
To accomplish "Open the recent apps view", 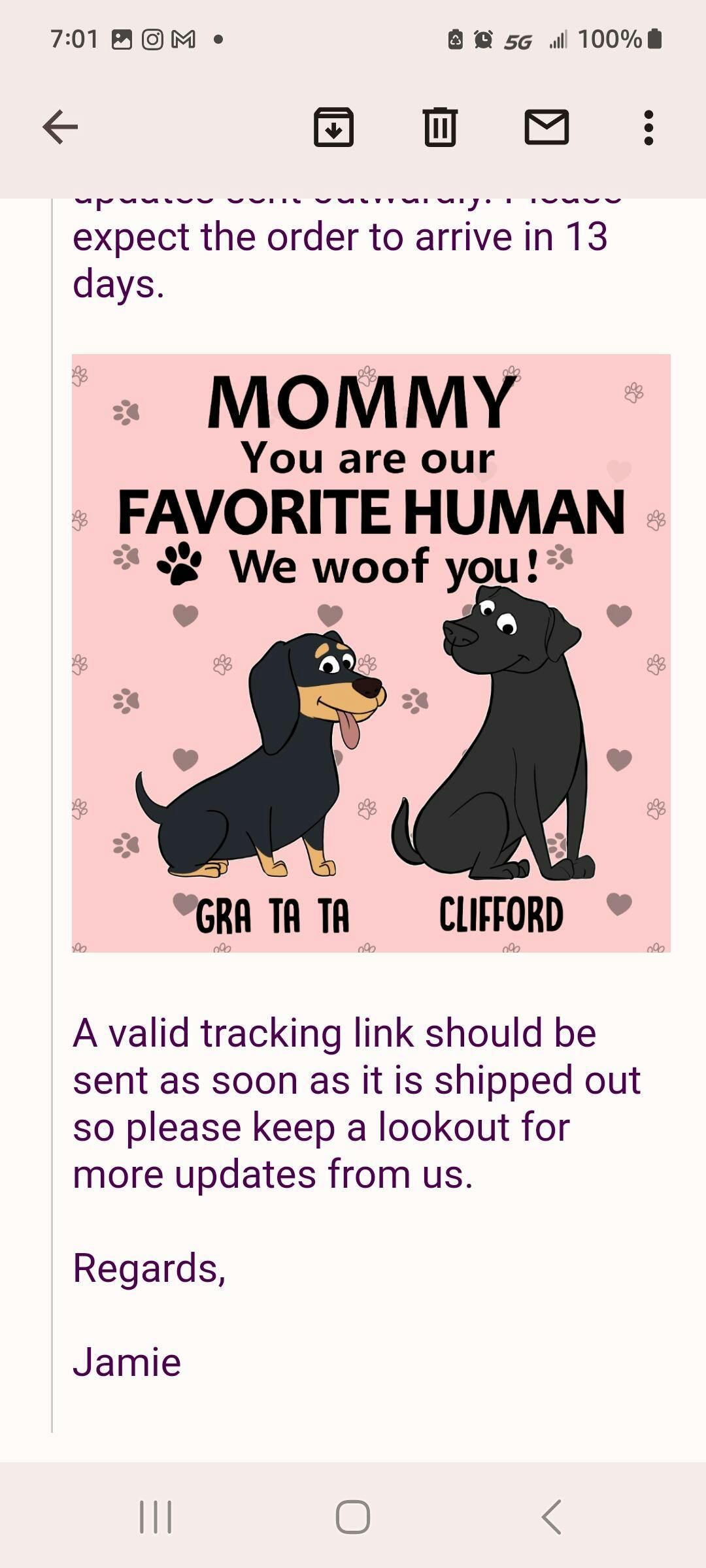I will pyautogui.click(x=156, y=1516).
